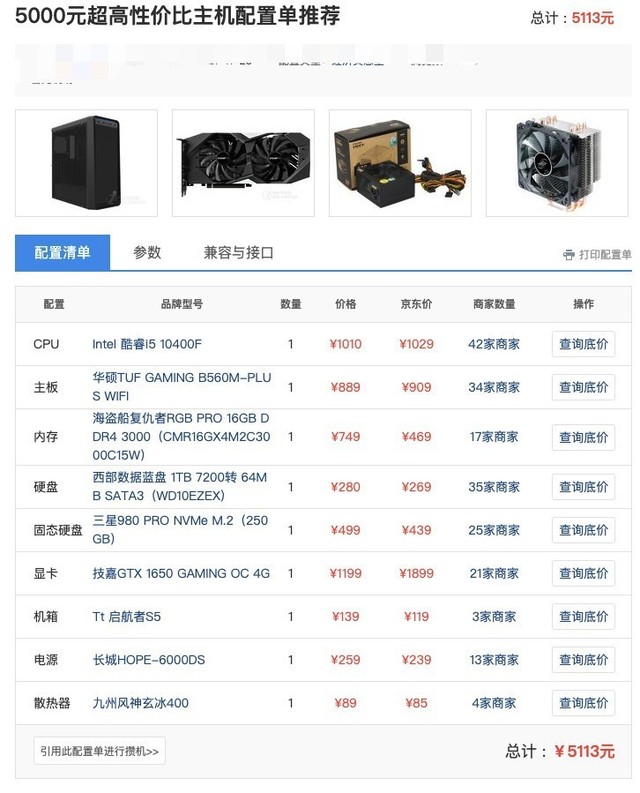This screenshot has width=640, height=793.
Task: Switch to the 参数 tab
Action: pyautogui.click(x=147, y=253)
